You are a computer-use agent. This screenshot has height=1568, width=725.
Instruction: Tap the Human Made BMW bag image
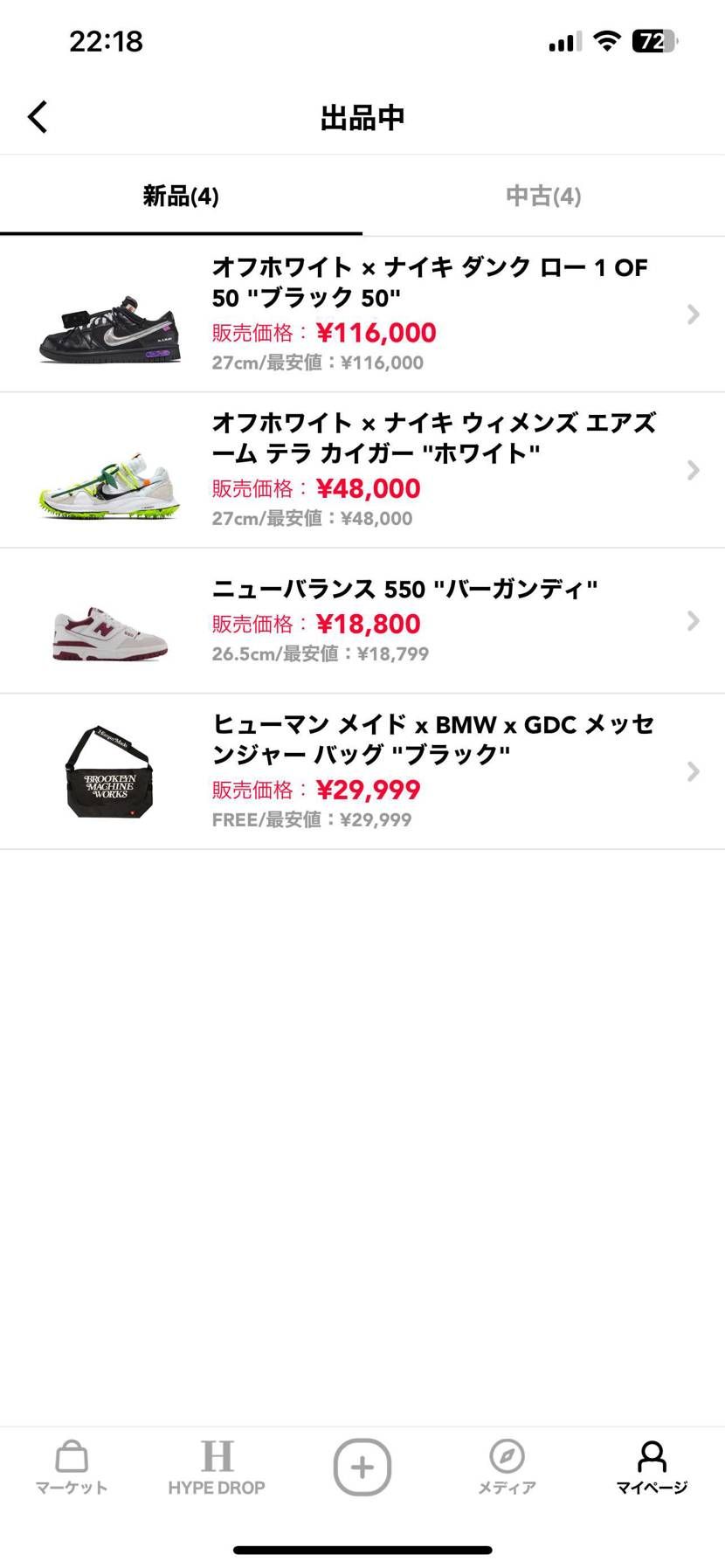108,770
